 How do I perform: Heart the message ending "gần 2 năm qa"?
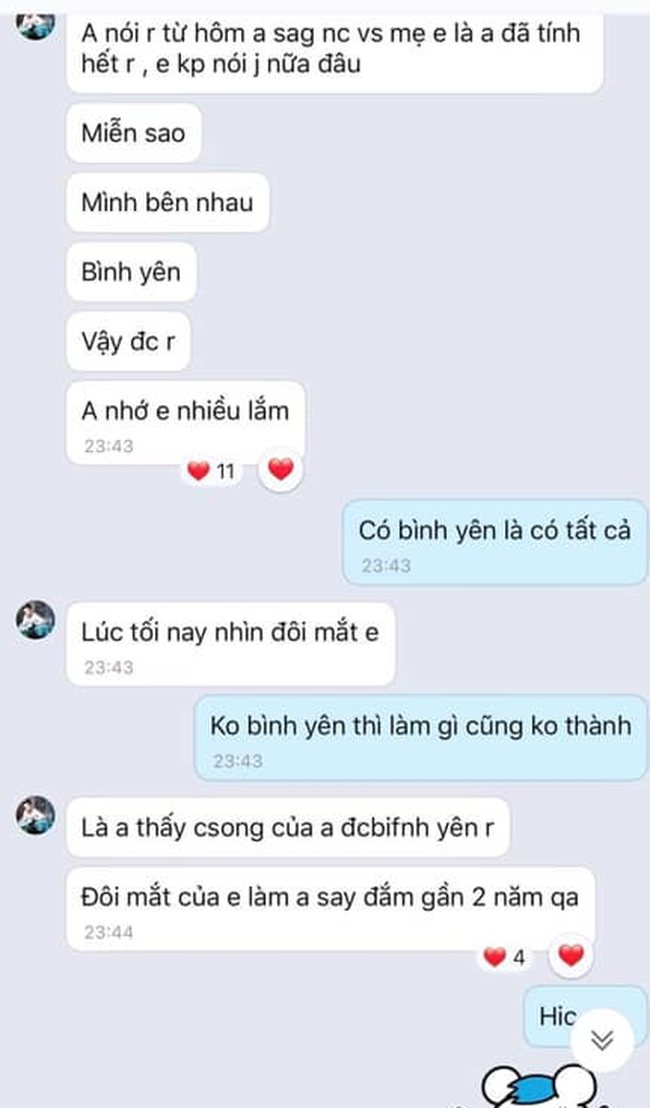click(x=570, y=956)
